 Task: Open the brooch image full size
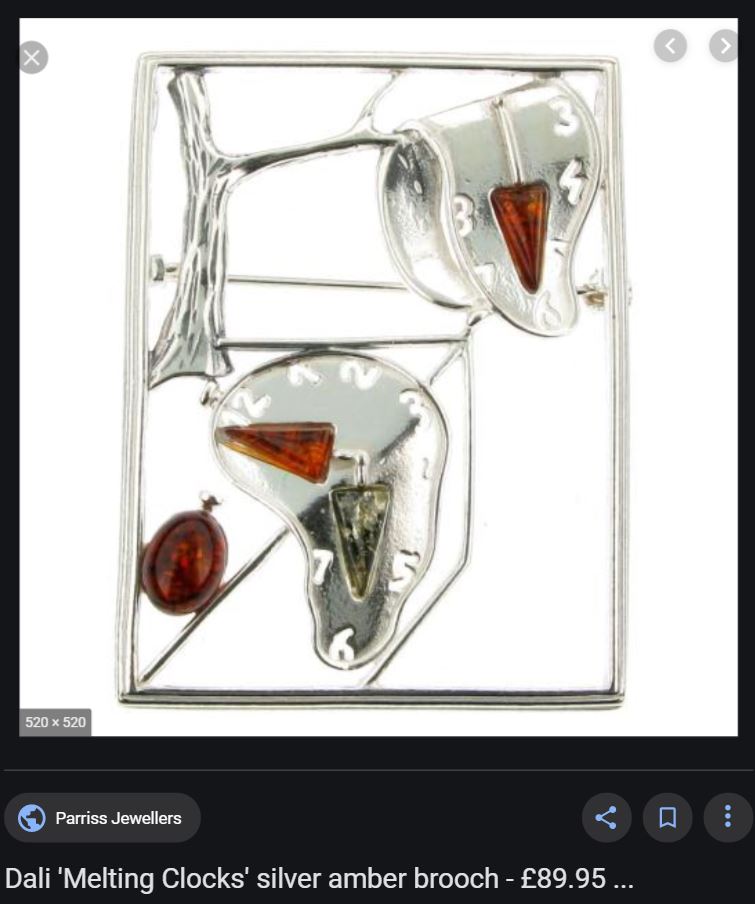[378, 380]
